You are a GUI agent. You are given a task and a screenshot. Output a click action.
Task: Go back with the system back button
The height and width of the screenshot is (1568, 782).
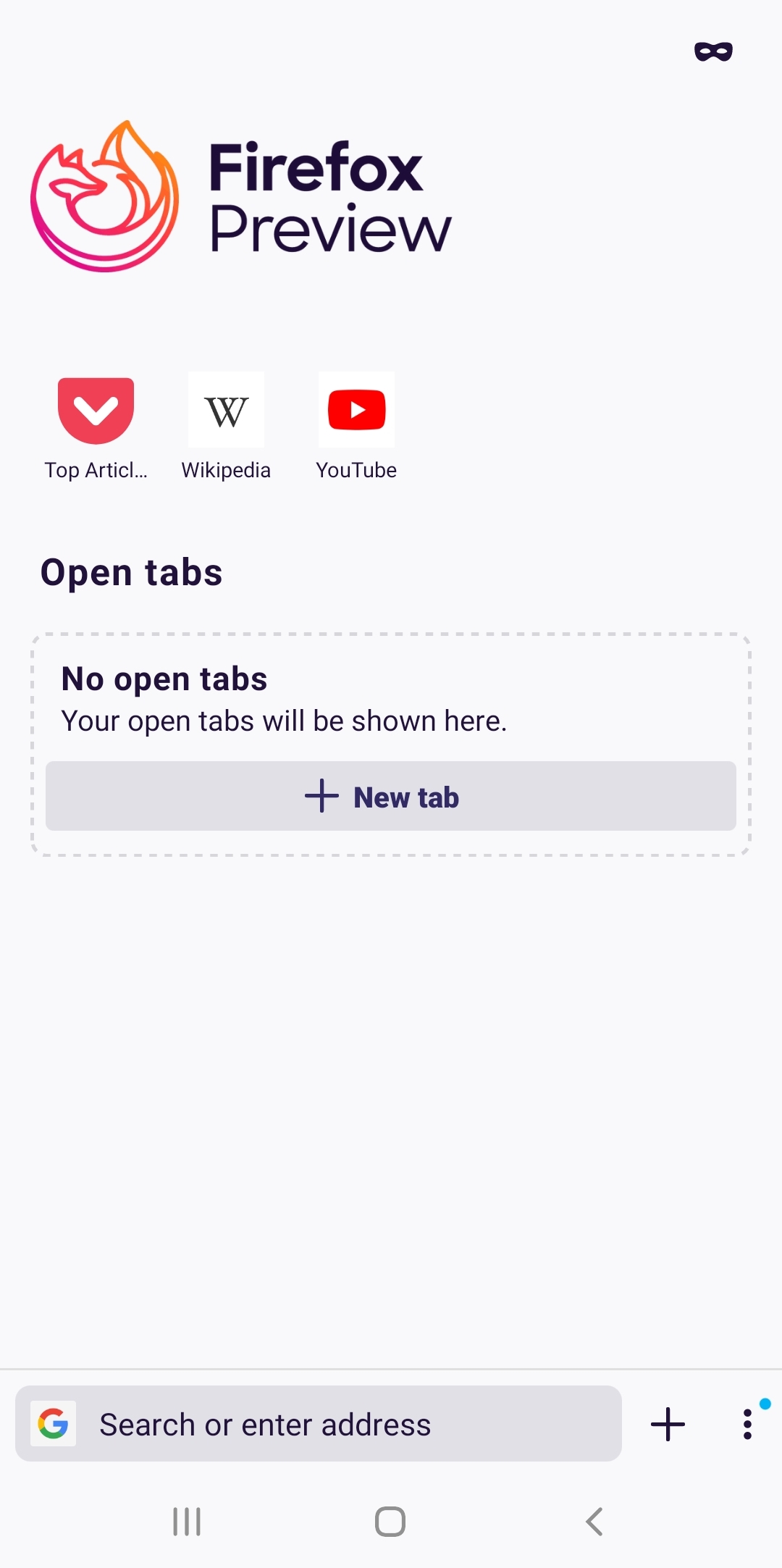(594, 1521)
